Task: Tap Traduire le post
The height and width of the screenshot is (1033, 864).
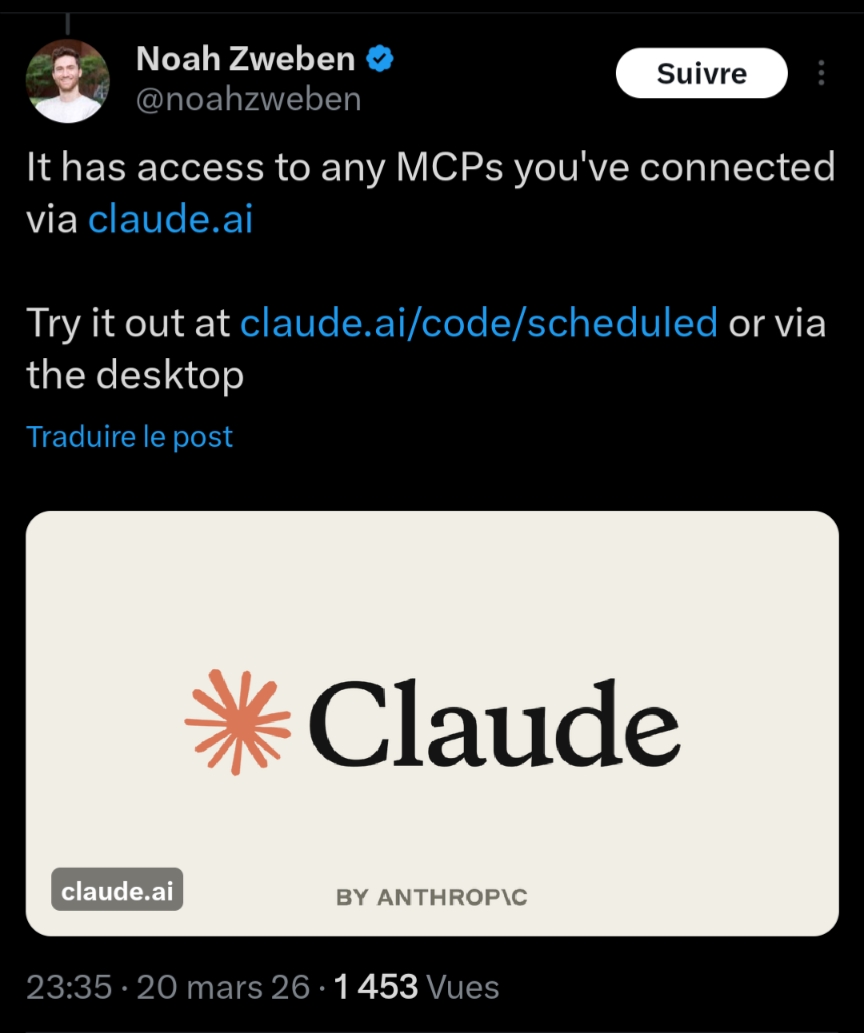Action: click(x=130, y=437)
